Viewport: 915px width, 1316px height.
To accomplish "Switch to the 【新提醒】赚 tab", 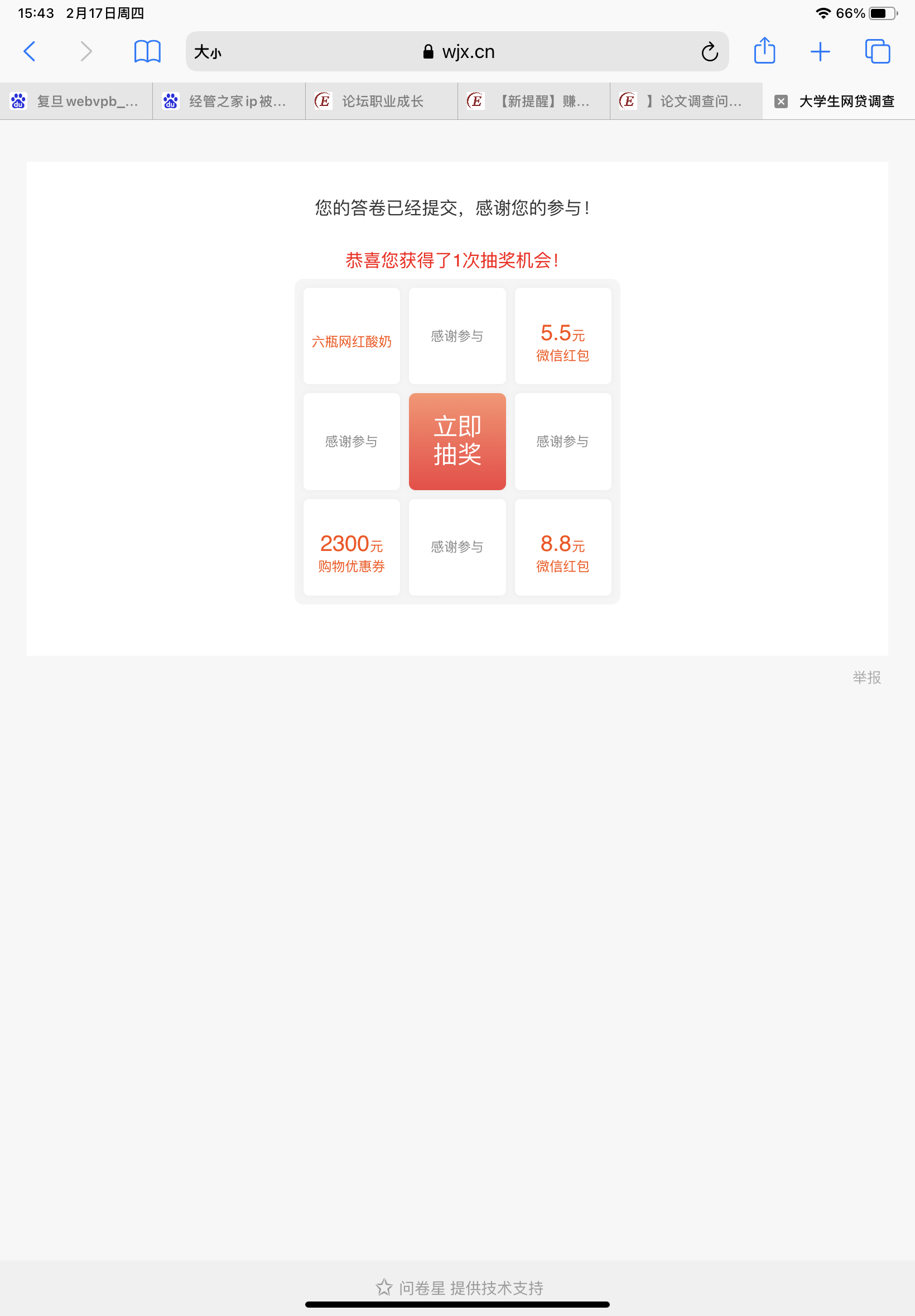I will pos(534,101).
